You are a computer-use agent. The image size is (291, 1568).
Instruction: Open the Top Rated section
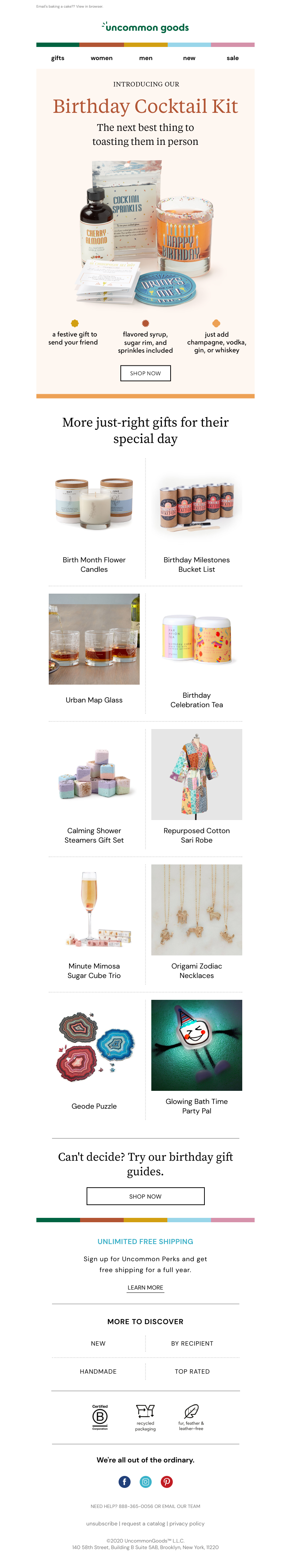(x=192, y=1371)
